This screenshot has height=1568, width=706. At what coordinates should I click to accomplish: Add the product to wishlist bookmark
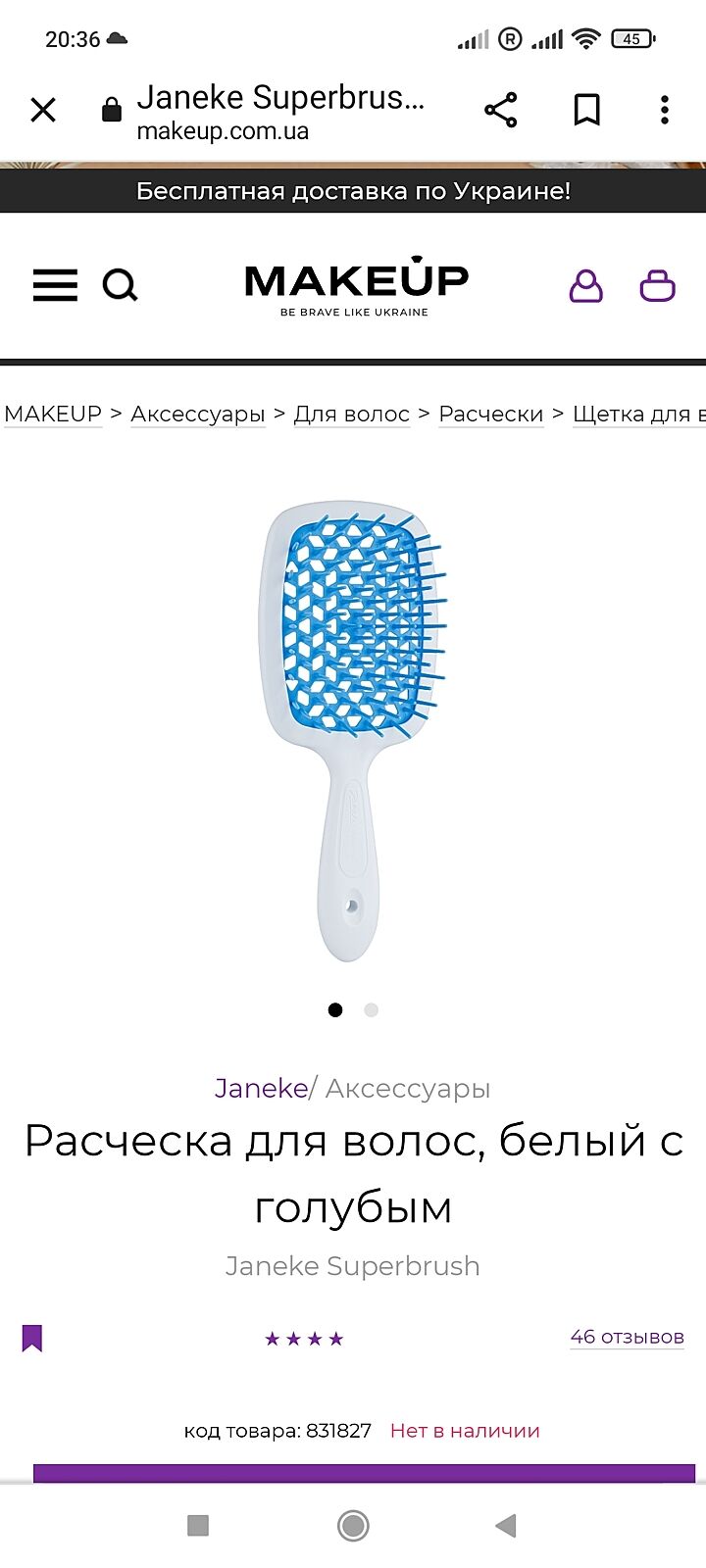(x=32, y=1338)
